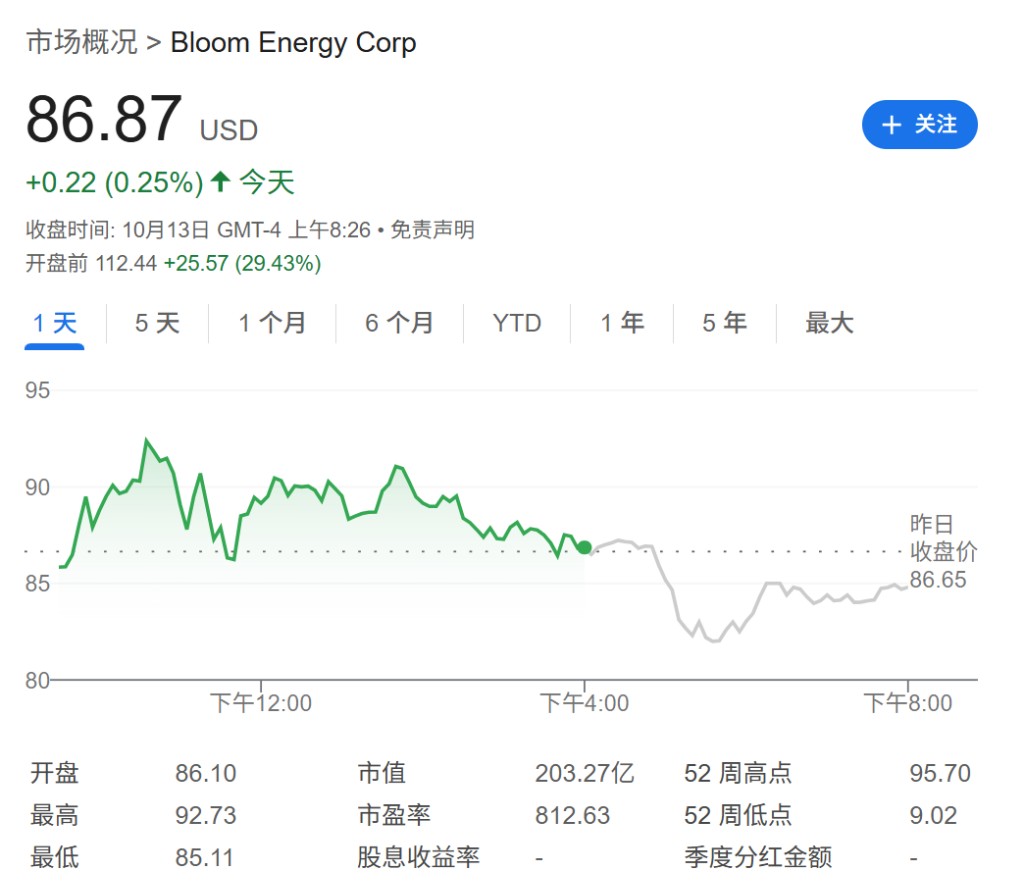Image resolution: width=1024 pixels, height=890 pixels.
Task: Select the 1 天 range tab
Action: pos(55,323)
